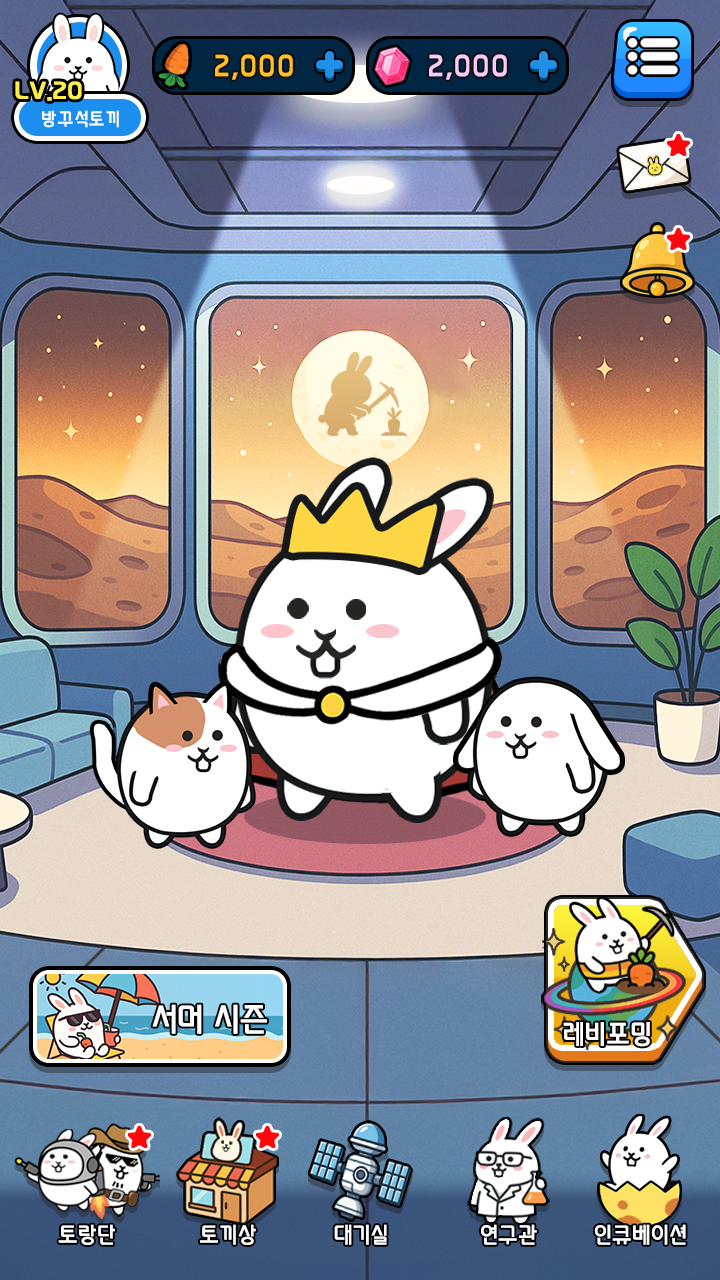Switch to 대기실 satellite tab
Screen dimensions: 720x1280
361,1185
